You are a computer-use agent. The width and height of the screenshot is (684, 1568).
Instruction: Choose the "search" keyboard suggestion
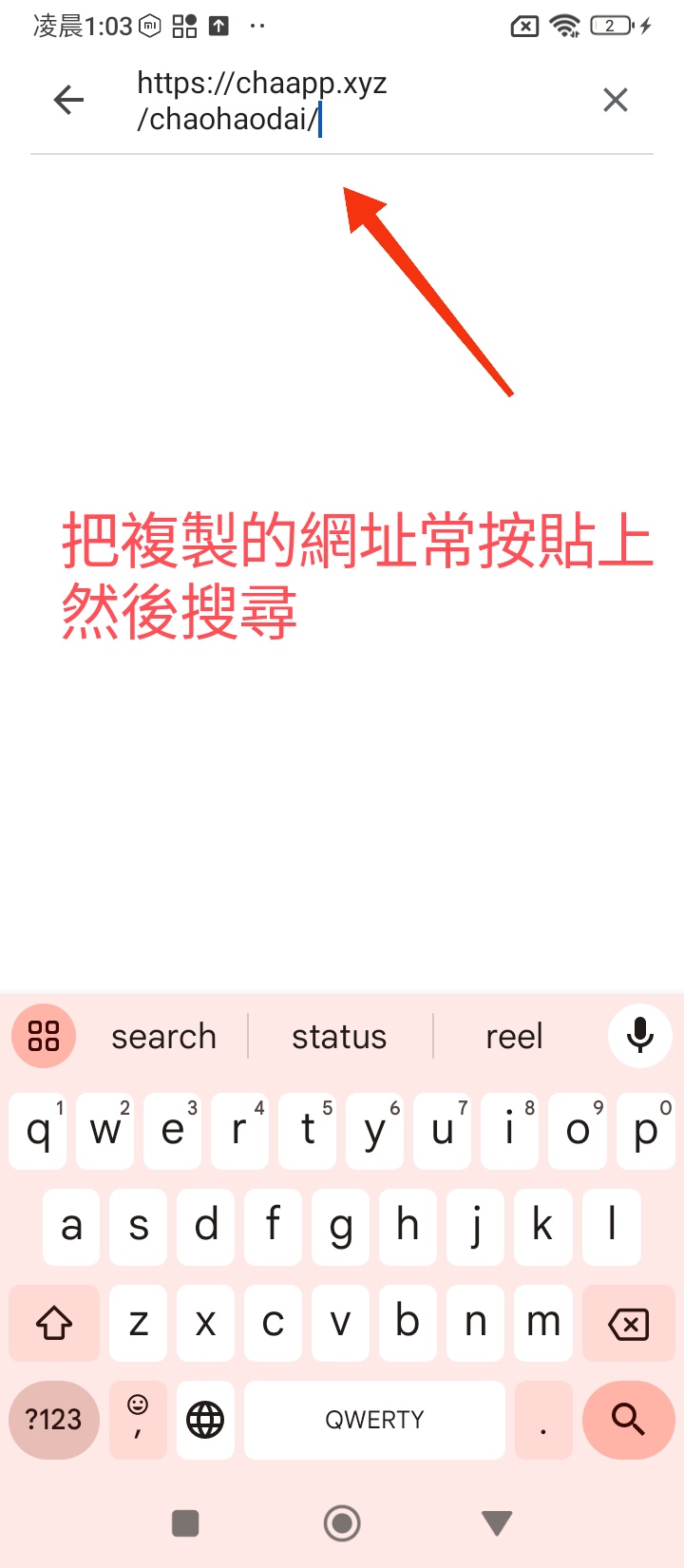pos(163,1037)
